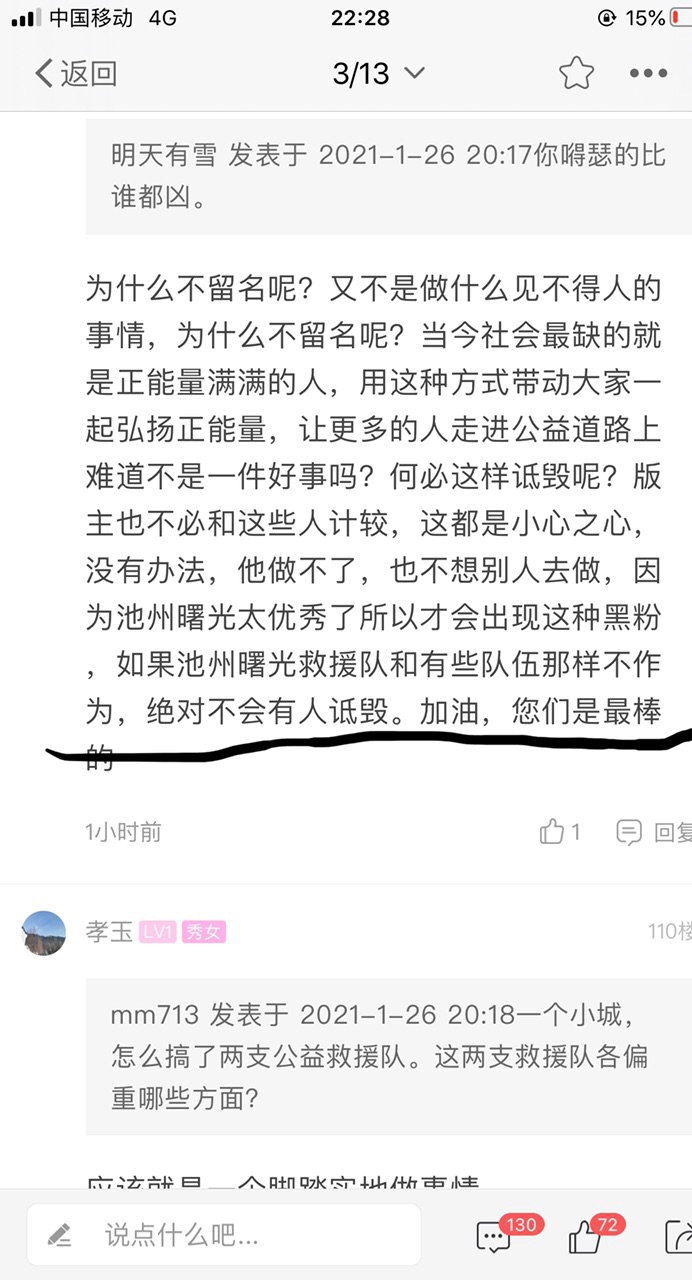Share the thread using the bottom-right icon
The image size is (692, 1280).
[x=678, y=1236]
